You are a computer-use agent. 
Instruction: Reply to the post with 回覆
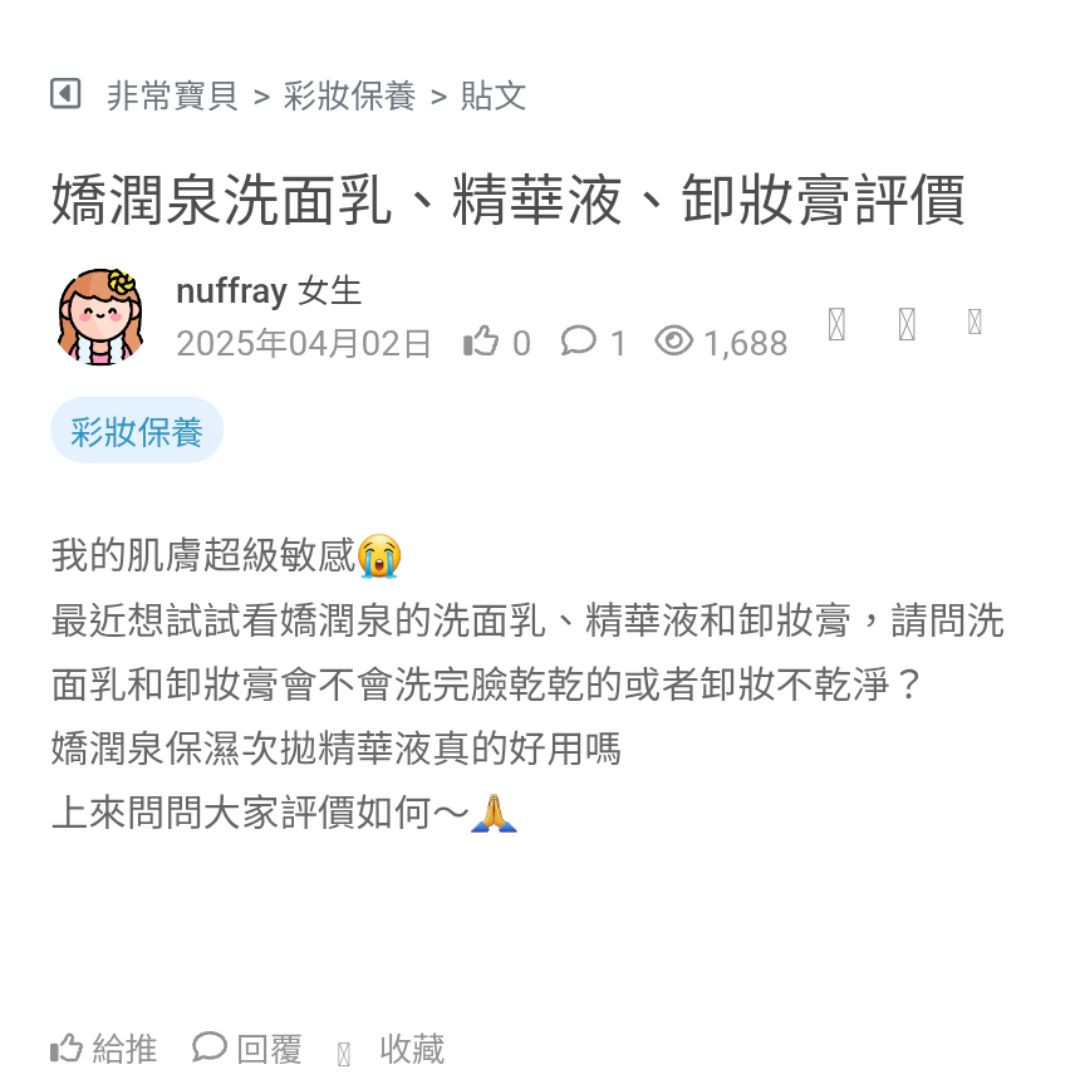click(247, 1048)
